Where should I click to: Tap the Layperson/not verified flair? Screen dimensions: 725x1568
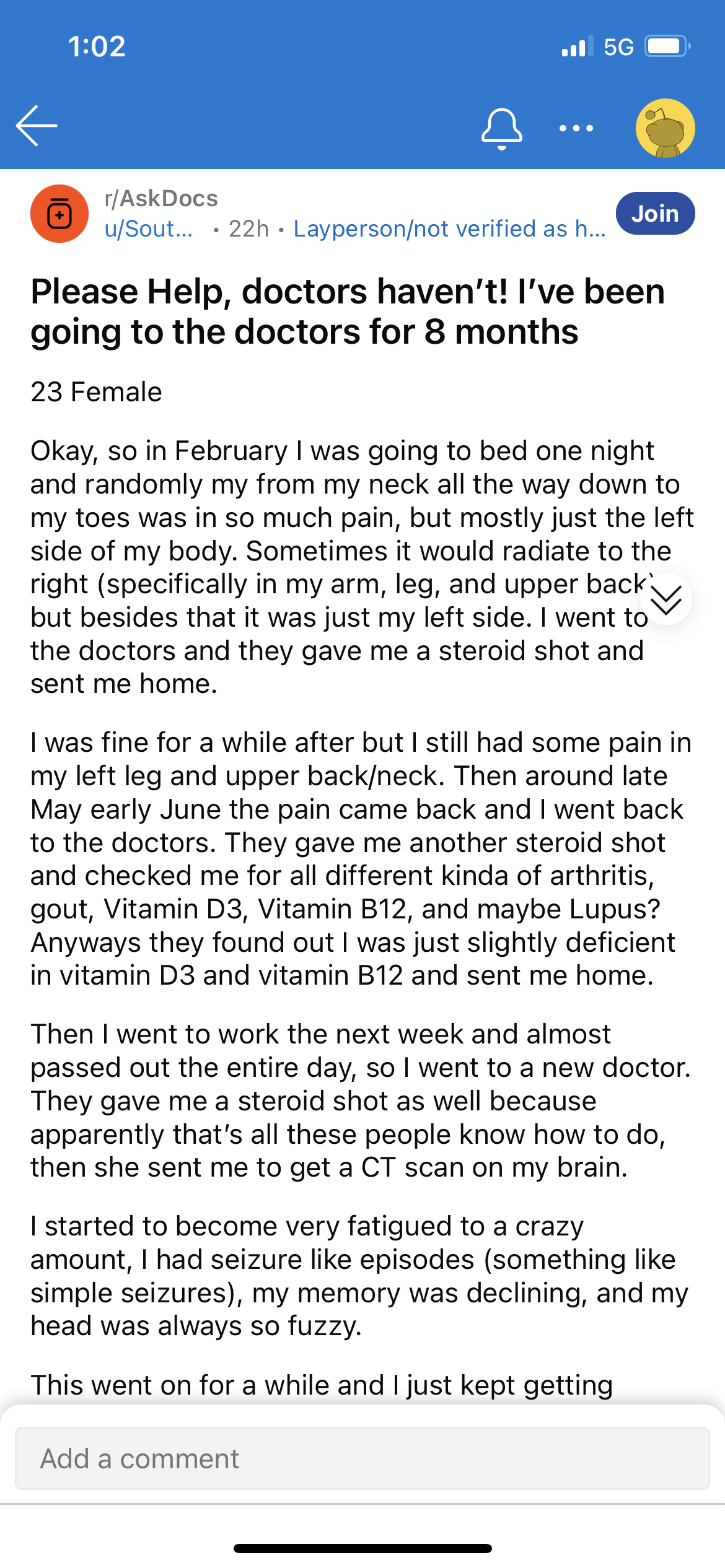pyautogui.click(x=449, y=229)
